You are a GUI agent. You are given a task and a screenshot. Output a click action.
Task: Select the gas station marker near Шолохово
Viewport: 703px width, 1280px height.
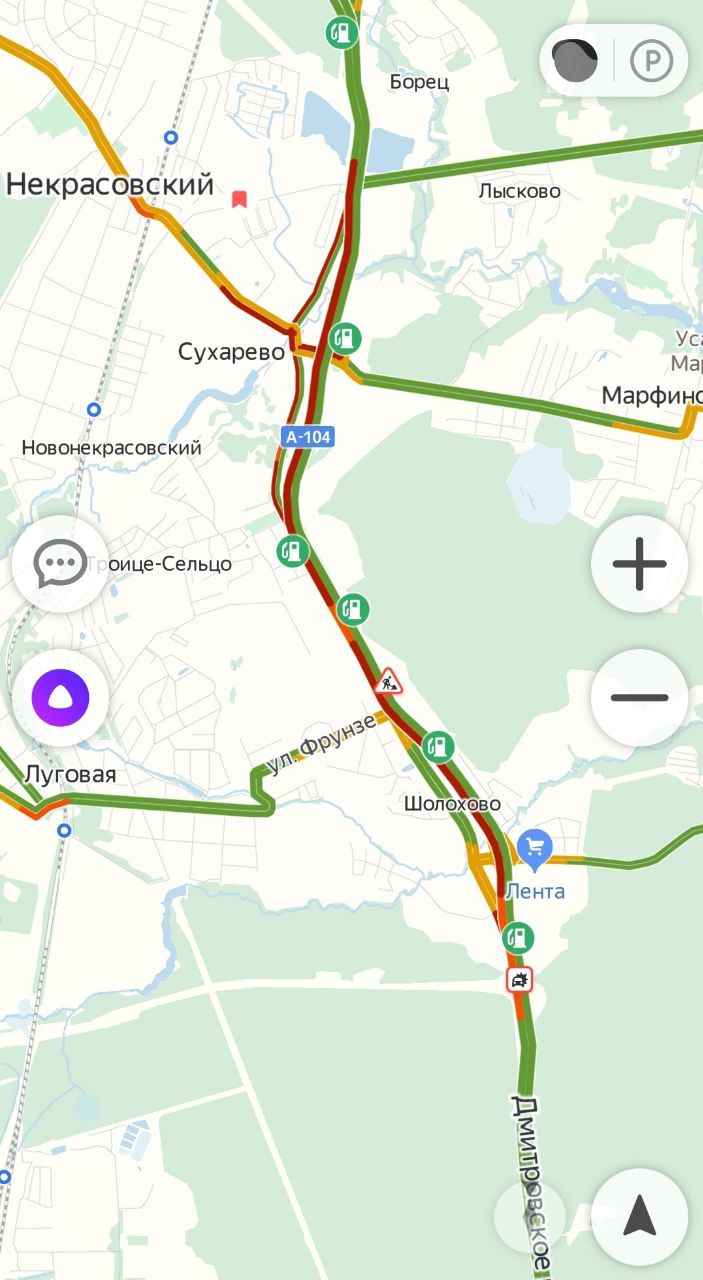click(x=438, y=746)
